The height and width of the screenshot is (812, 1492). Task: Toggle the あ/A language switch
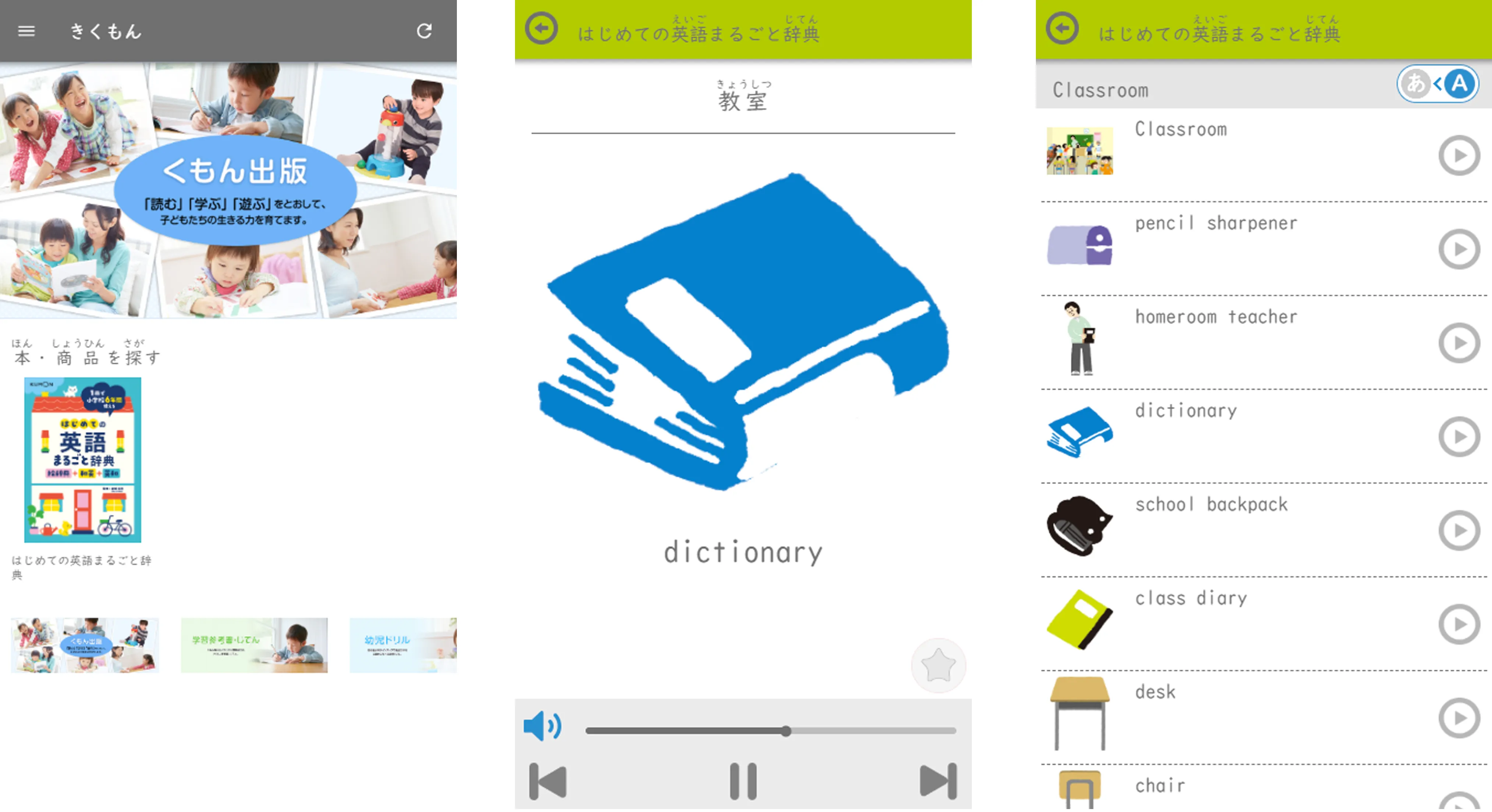(1436, 84)
